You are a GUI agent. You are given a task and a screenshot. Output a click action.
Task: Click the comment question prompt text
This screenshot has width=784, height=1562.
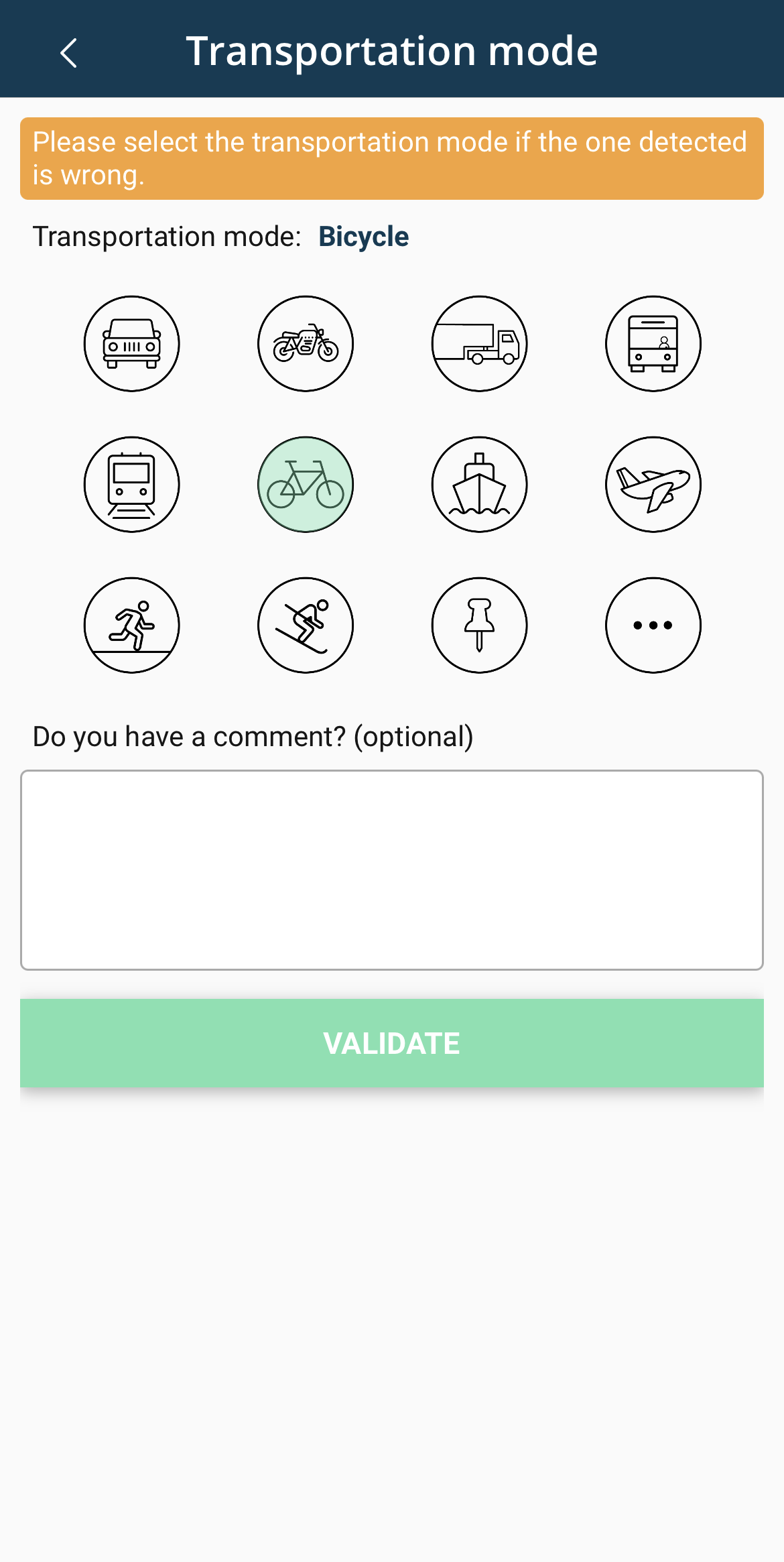[253, 735]
